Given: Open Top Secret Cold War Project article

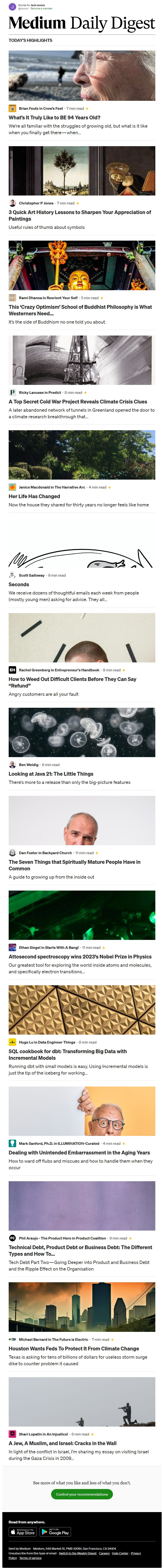Looking at the screenshot, I should [78, 402].
